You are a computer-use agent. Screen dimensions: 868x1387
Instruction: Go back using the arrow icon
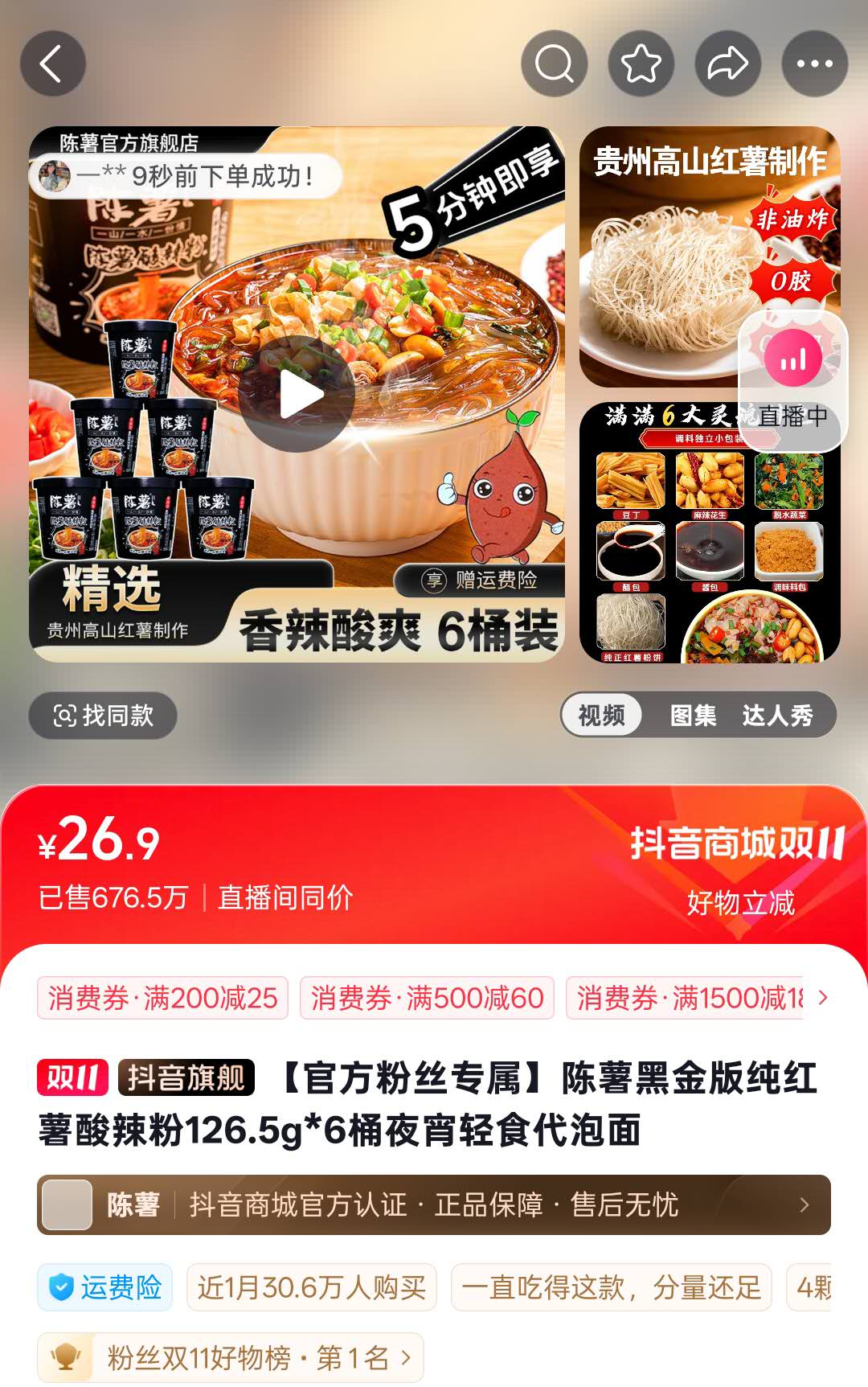[52, 64]
